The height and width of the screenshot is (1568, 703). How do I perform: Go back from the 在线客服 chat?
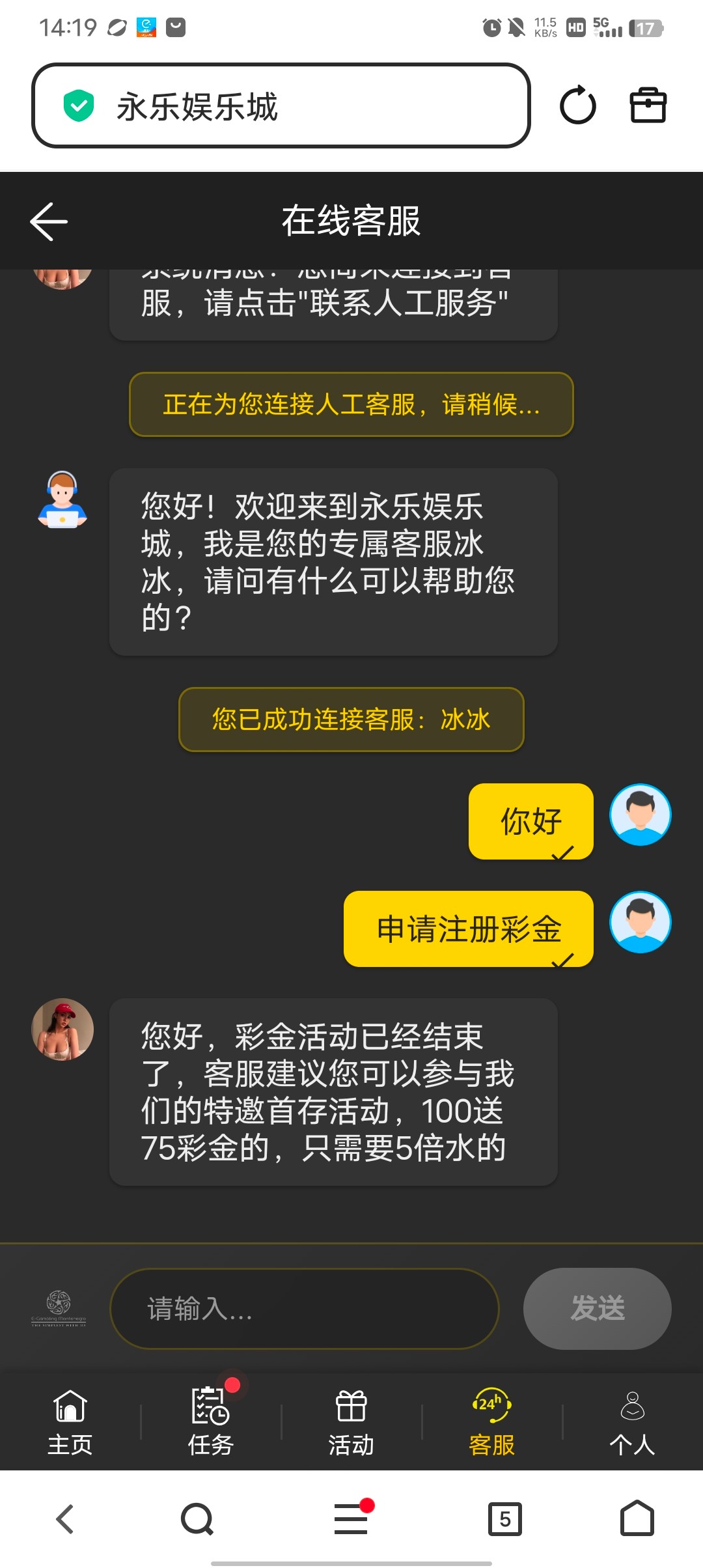click(x=49, y=221)
